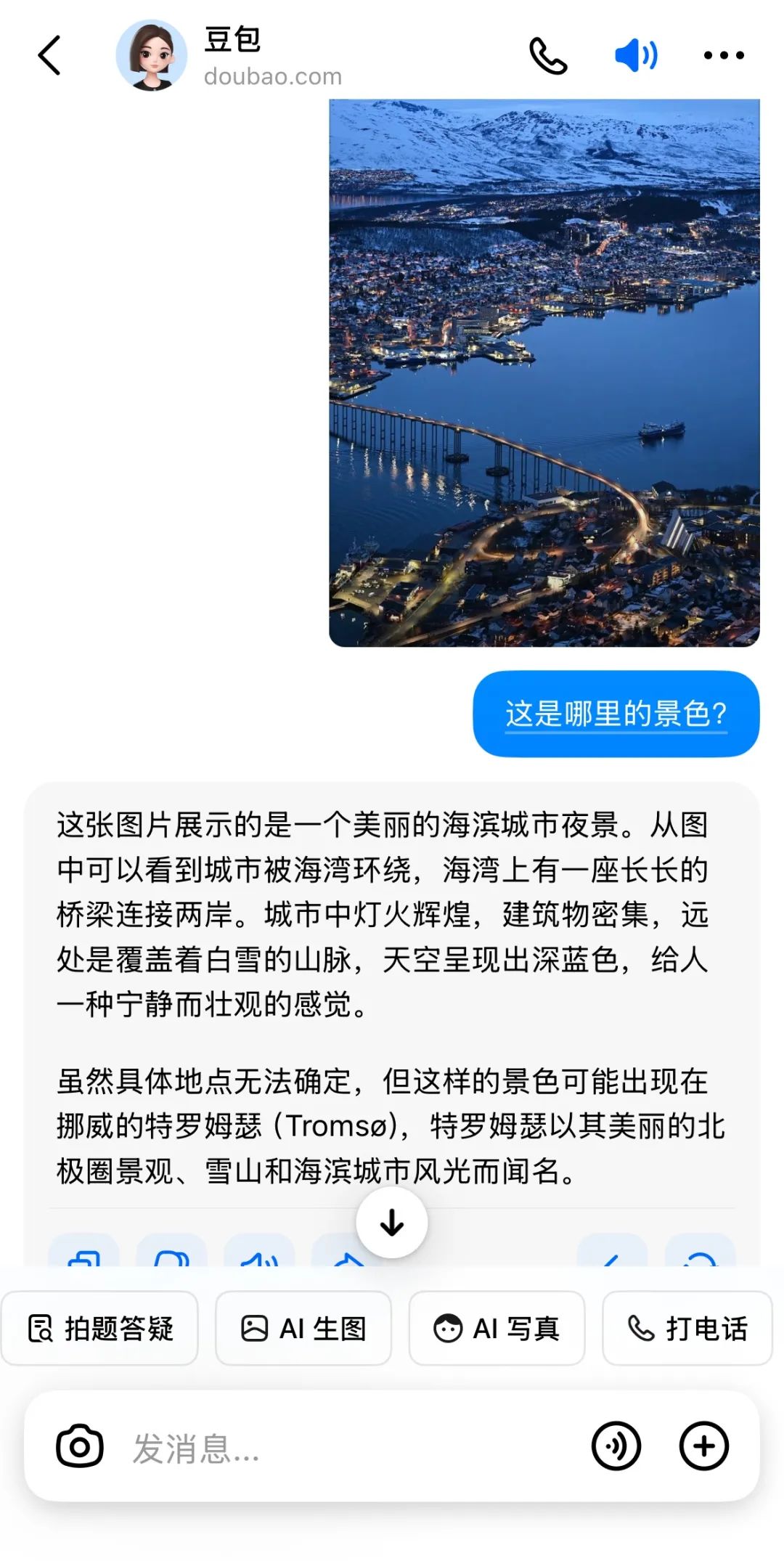Open the 豆包 profile avatar
784x1561 pixels.
(151, 55)
